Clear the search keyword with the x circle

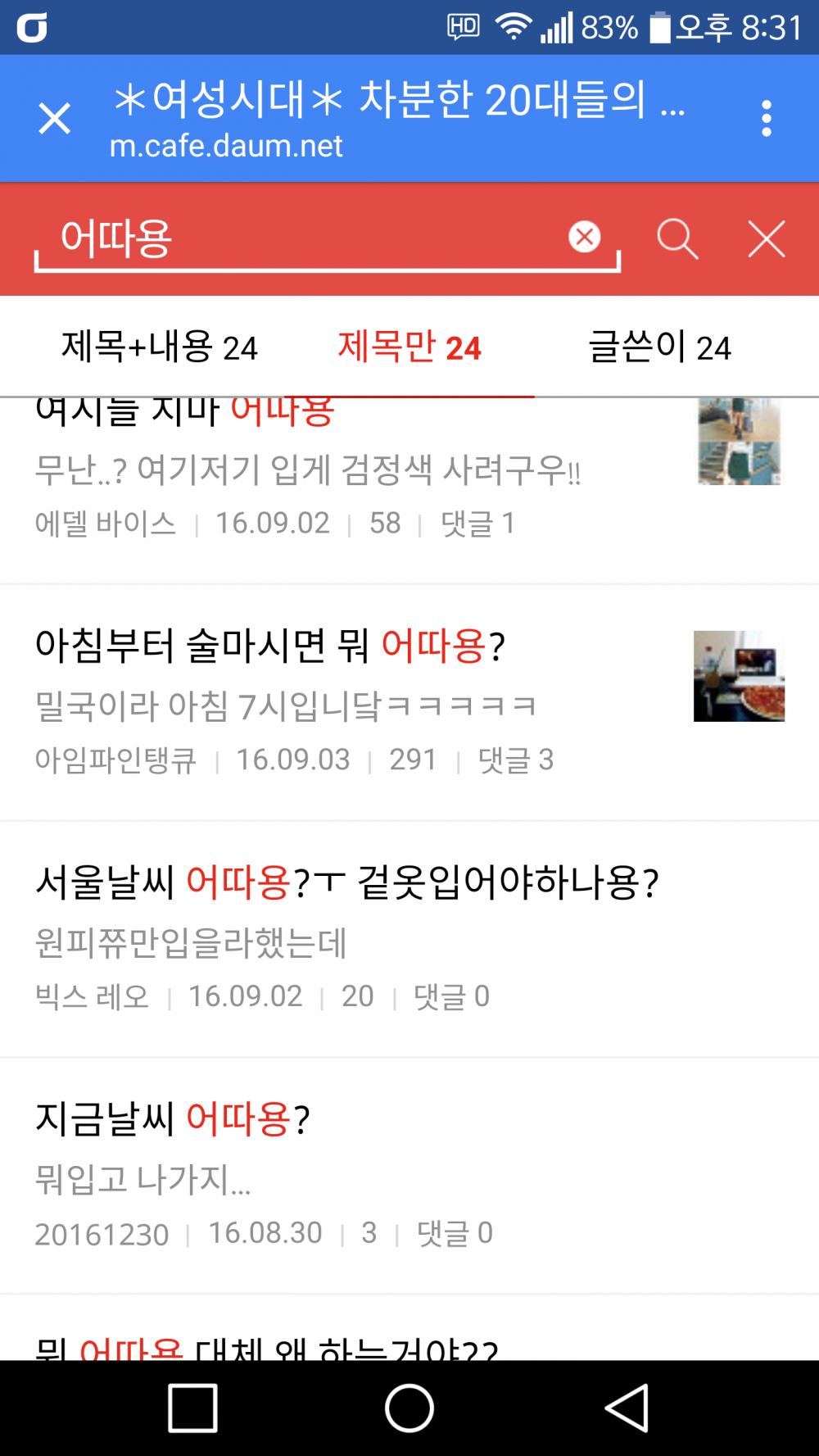click(583, 237)
